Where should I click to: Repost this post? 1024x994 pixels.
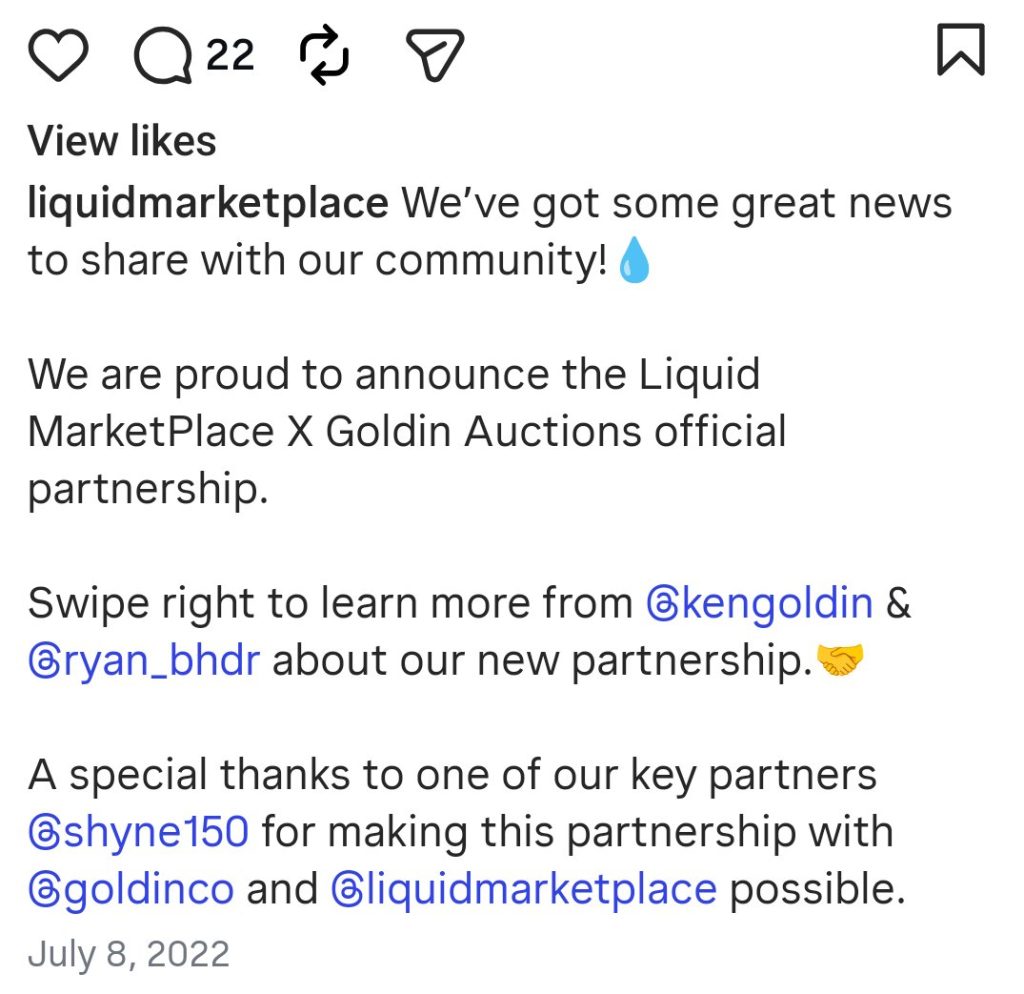pos(326,53)
